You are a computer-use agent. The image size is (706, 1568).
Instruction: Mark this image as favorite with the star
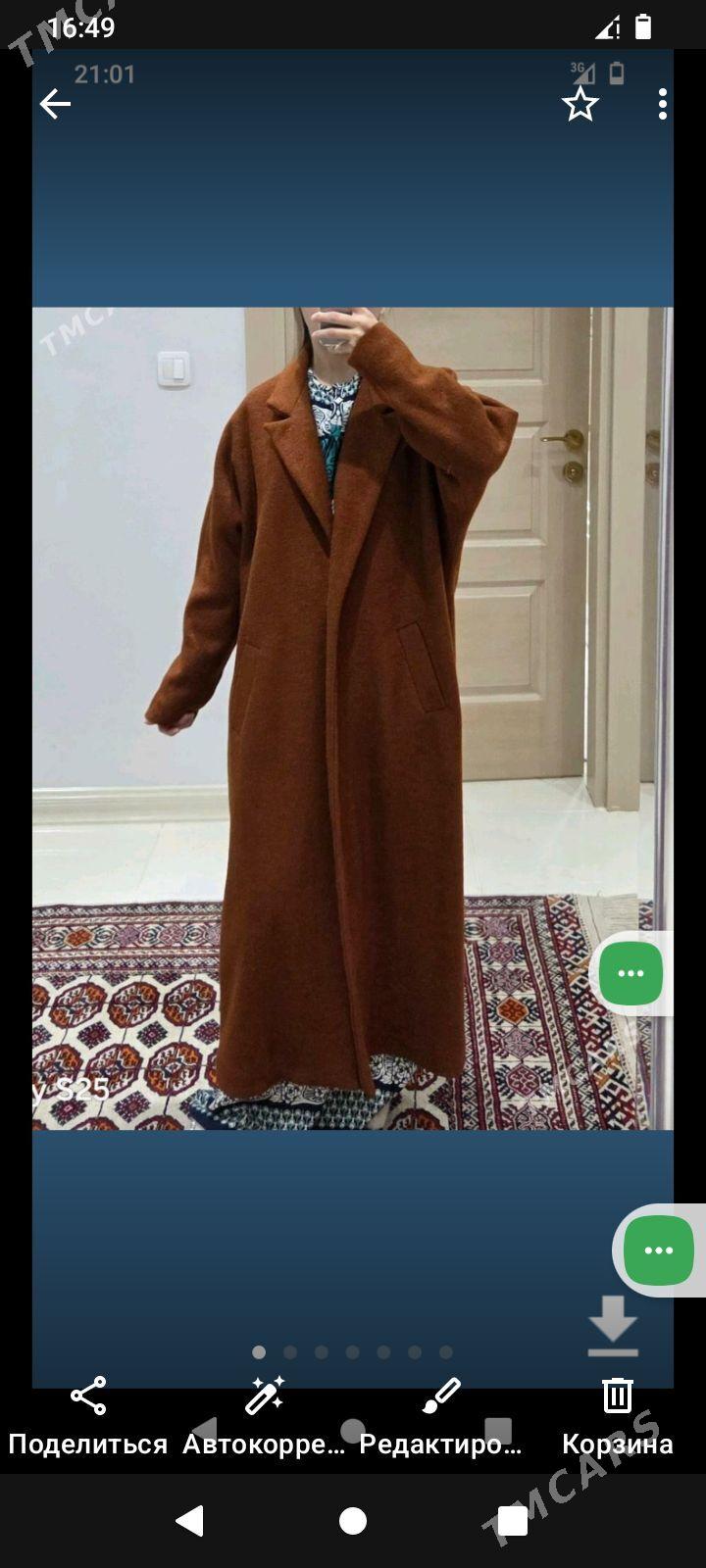tap(580, 104)
